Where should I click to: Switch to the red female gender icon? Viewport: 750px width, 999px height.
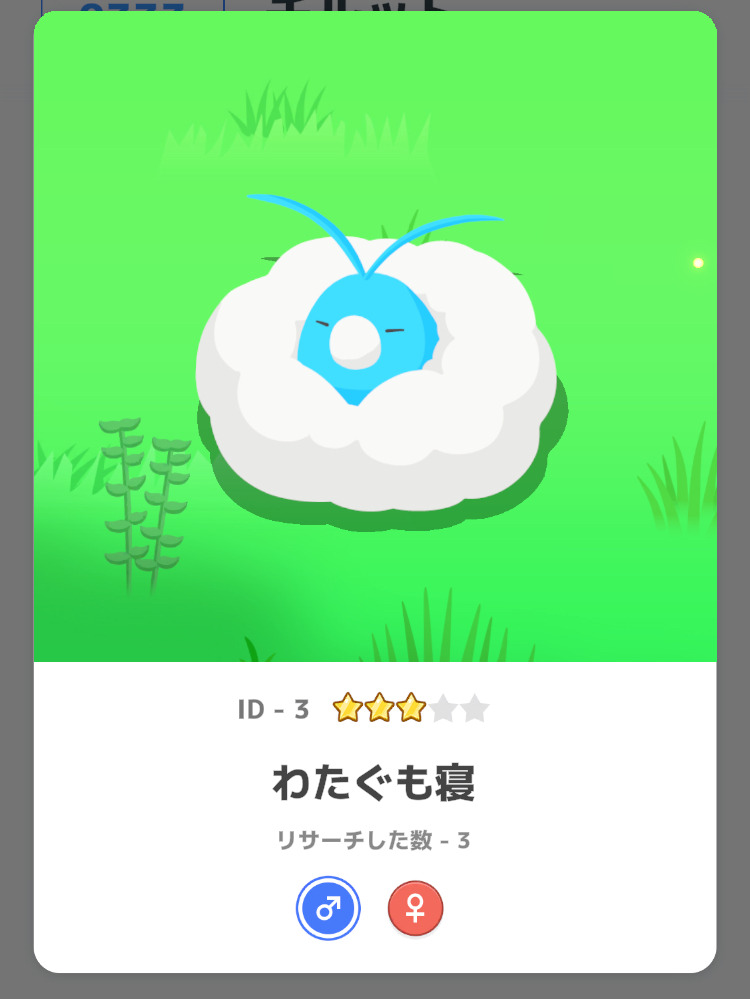415,909
